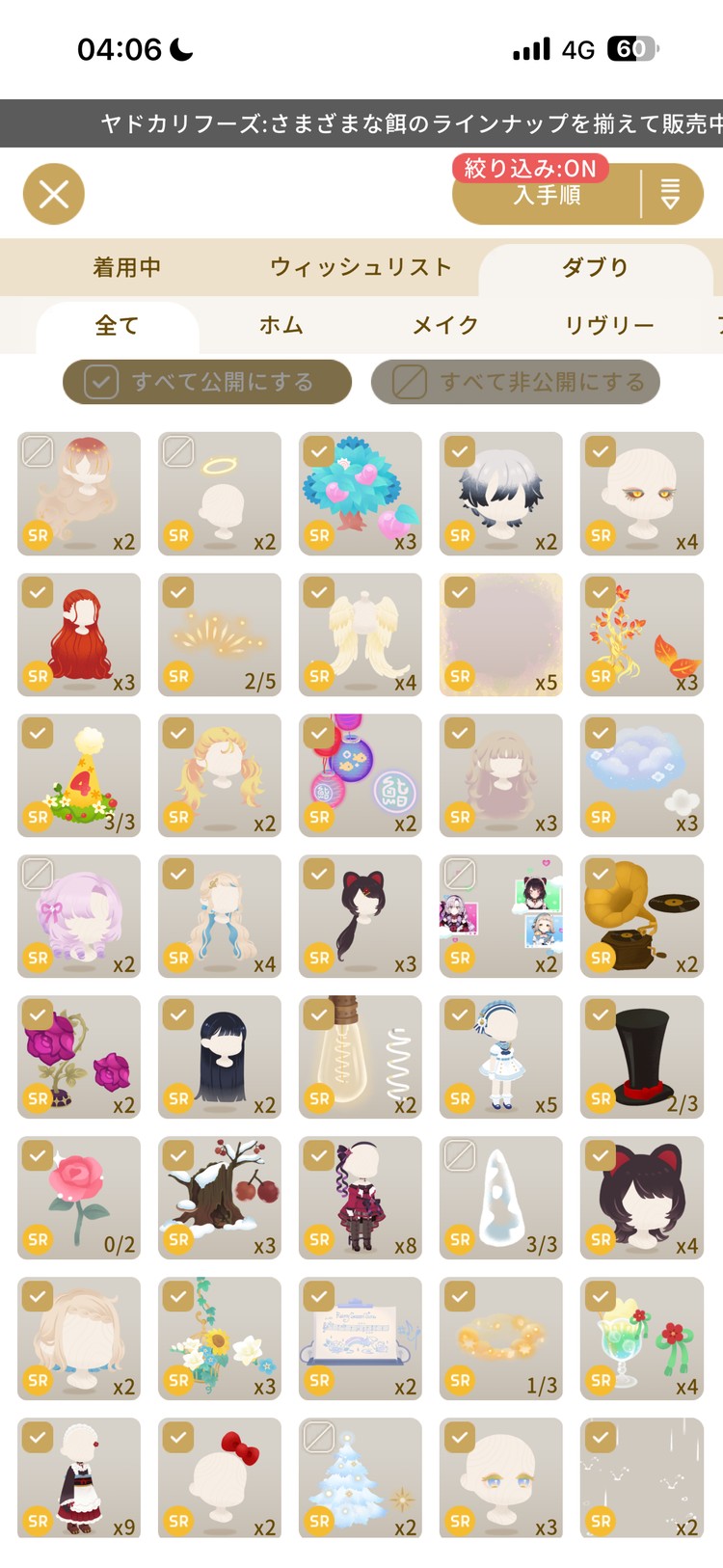The height and width of the screenshot is (1568, 723).
Task: Open the filter options icon
Action: (670, 195)
